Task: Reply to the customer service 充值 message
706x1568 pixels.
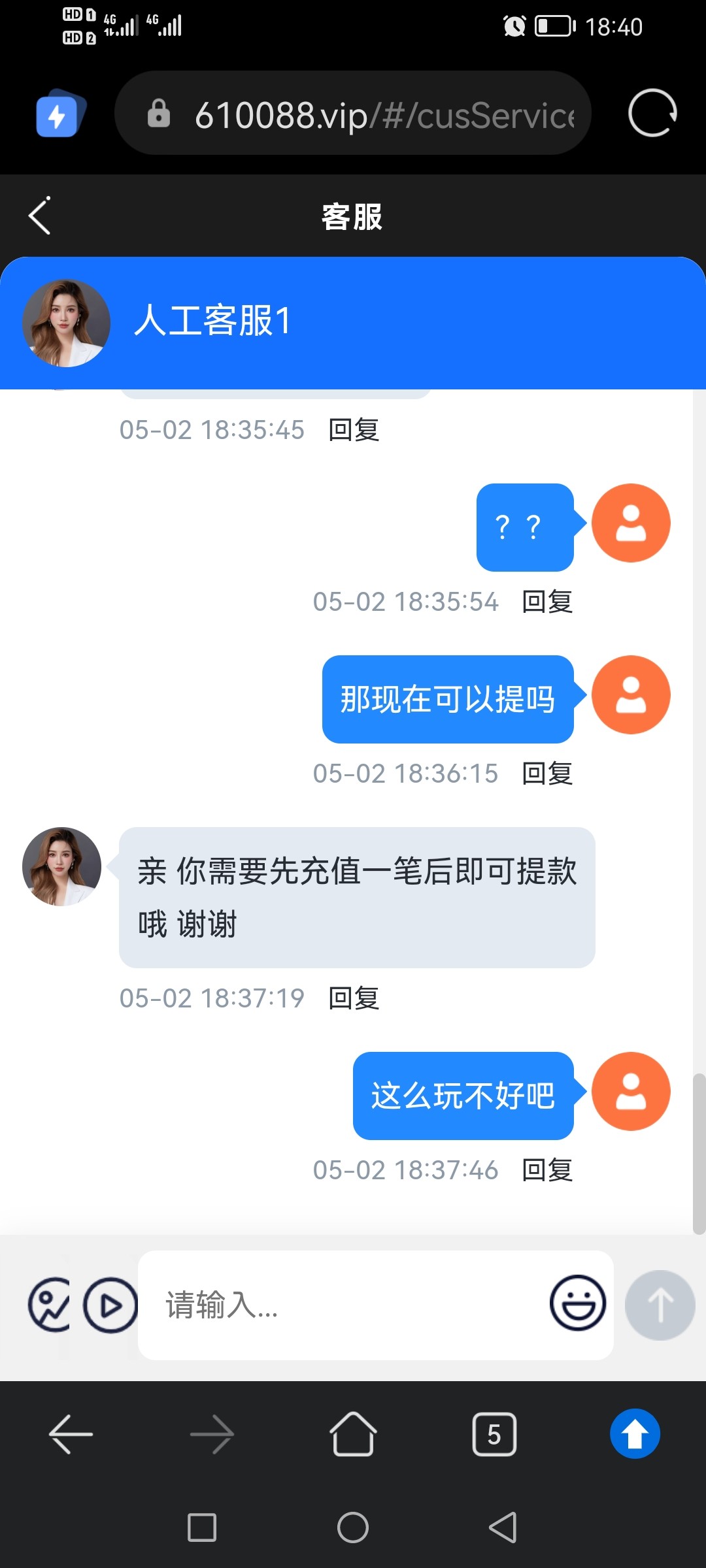Action: (x=354, y=998)
